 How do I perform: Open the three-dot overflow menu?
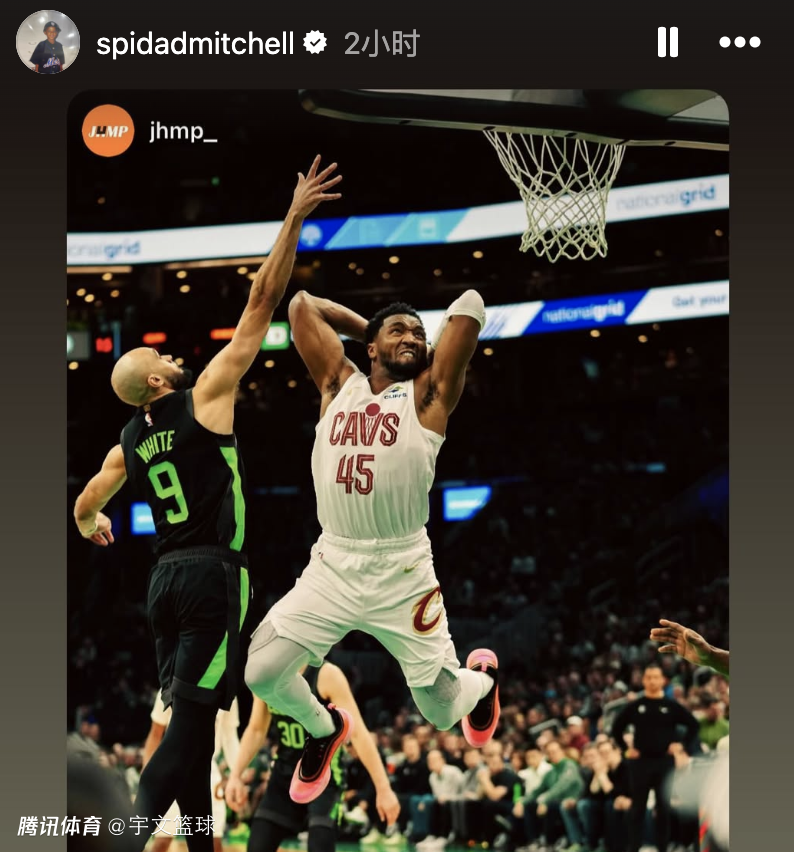(x=739, y=42)
